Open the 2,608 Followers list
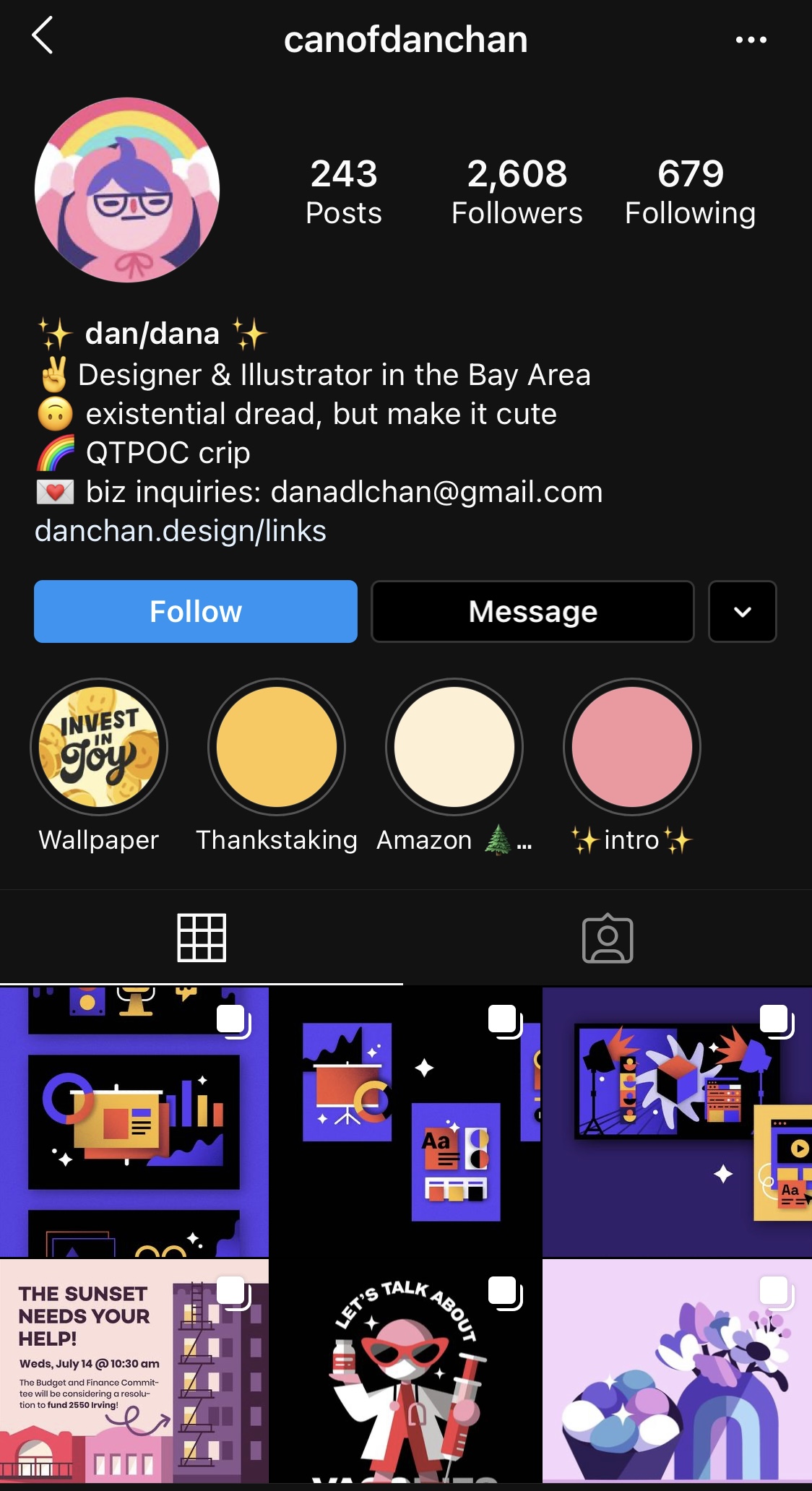Screen dimensions: 812x1491 coord(517,192)
